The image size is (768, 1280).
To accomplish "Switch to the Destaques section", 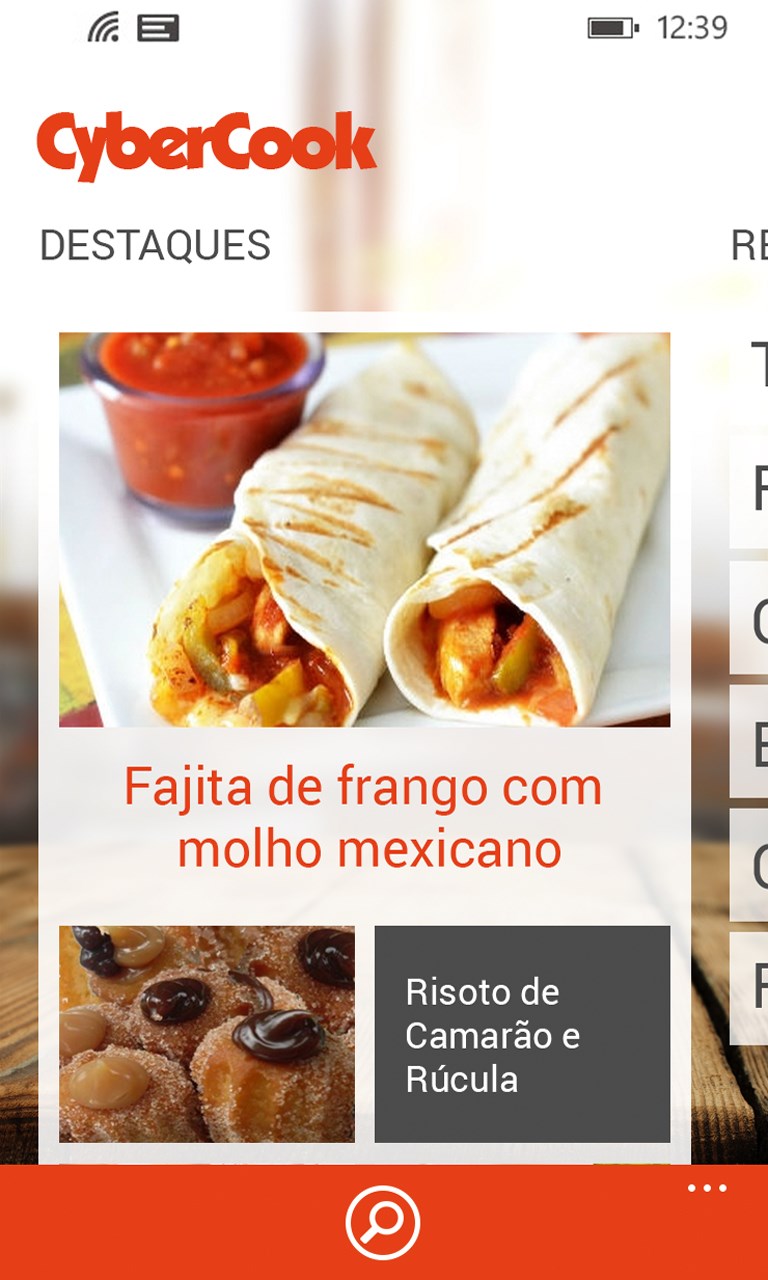I will click(x=155, y=246).
